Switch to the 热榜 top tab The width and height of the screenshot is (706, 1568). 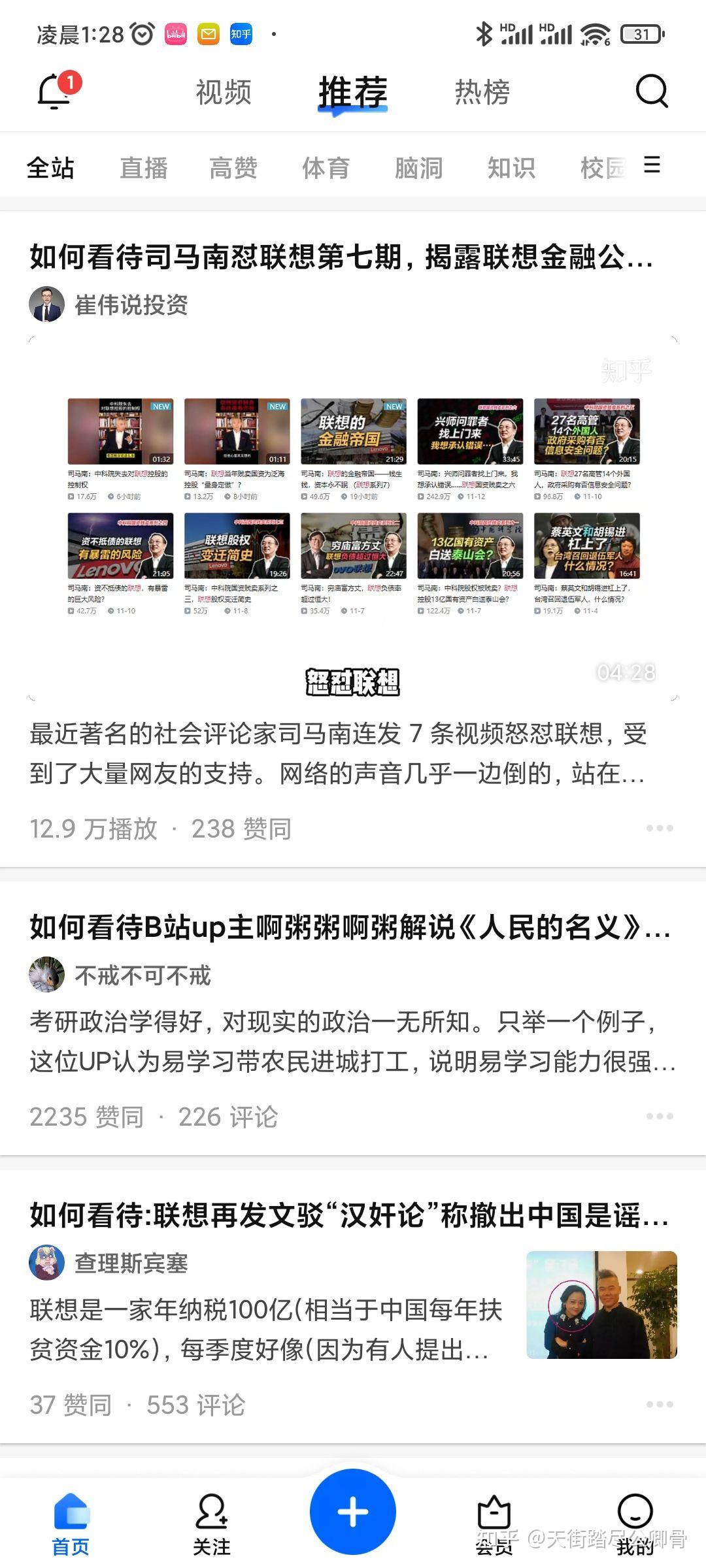click(482, 92)
